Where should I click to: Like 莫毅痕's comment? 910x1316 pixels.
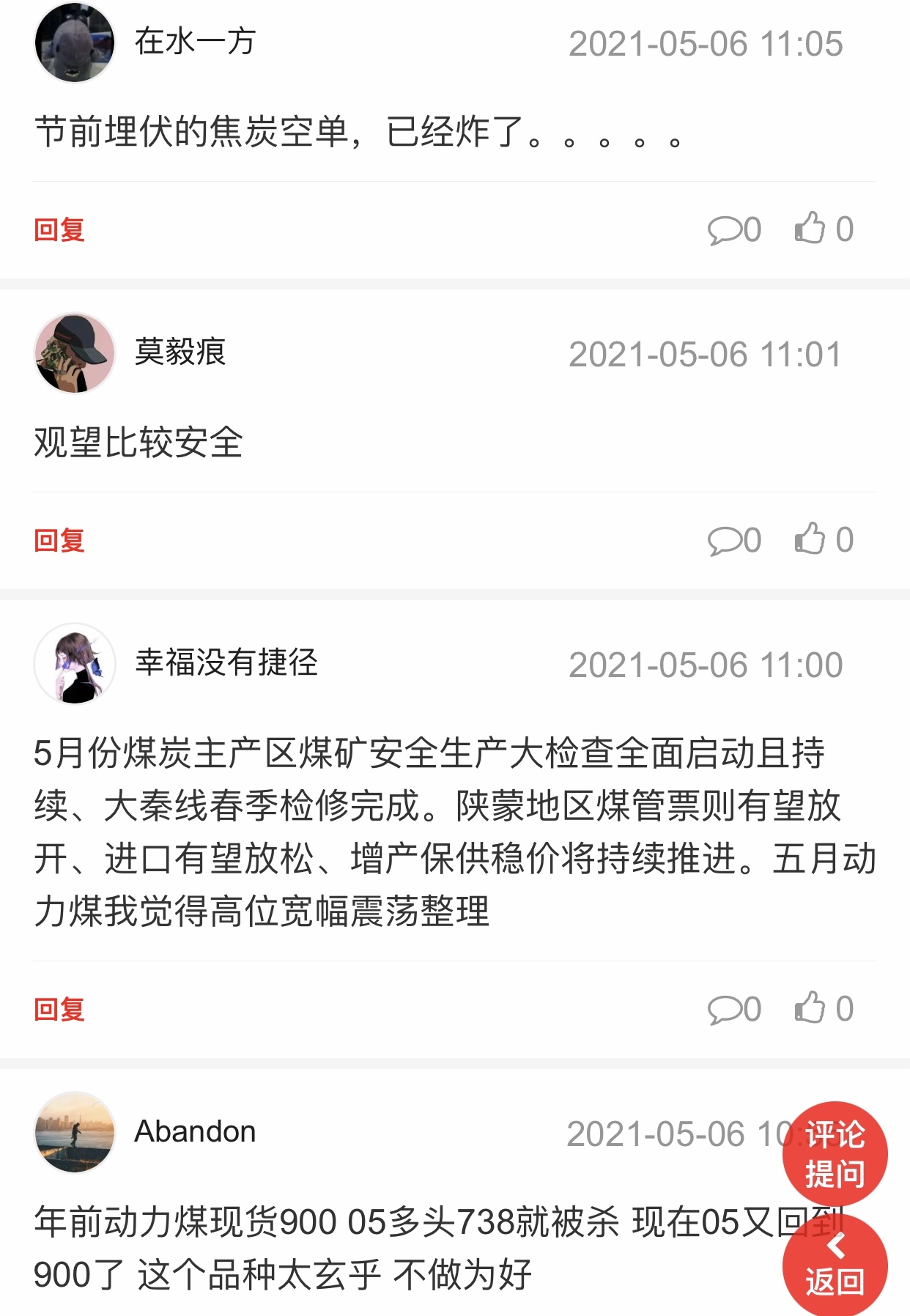click(810, 539)
